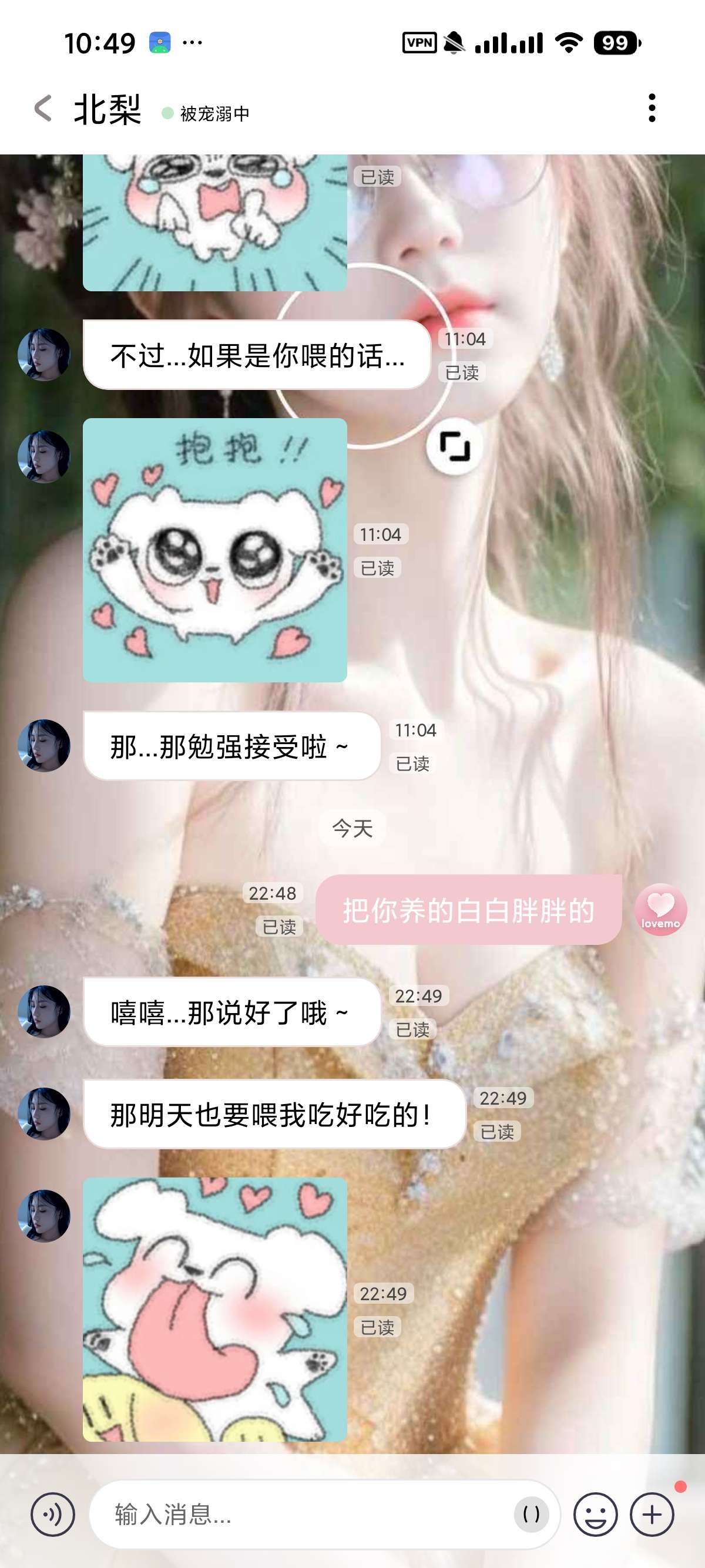Go back from the 北梨 chat
705x1568 pixels.
tap(43, 109)
